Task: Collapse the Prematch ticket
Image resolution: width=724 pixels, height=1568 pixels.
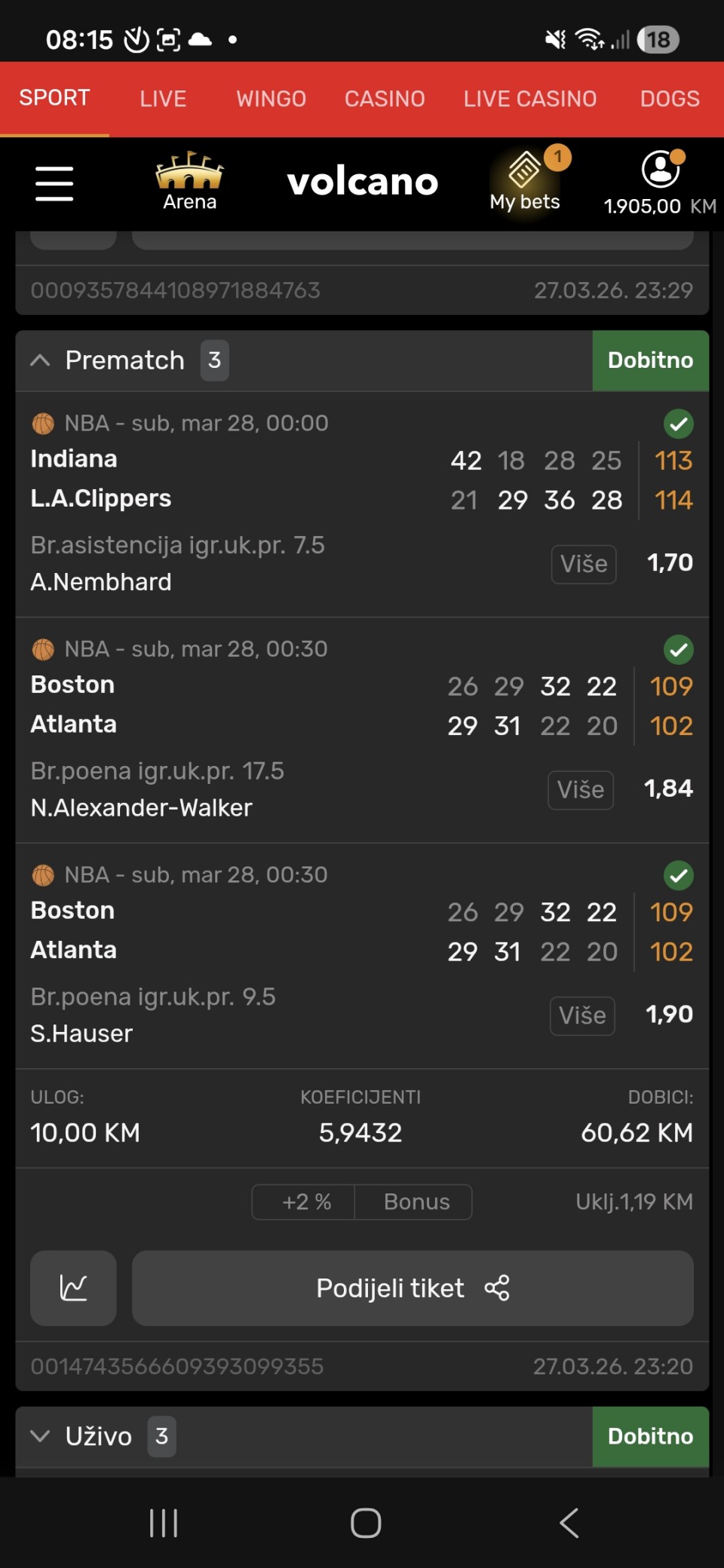Action: [41, 360]
